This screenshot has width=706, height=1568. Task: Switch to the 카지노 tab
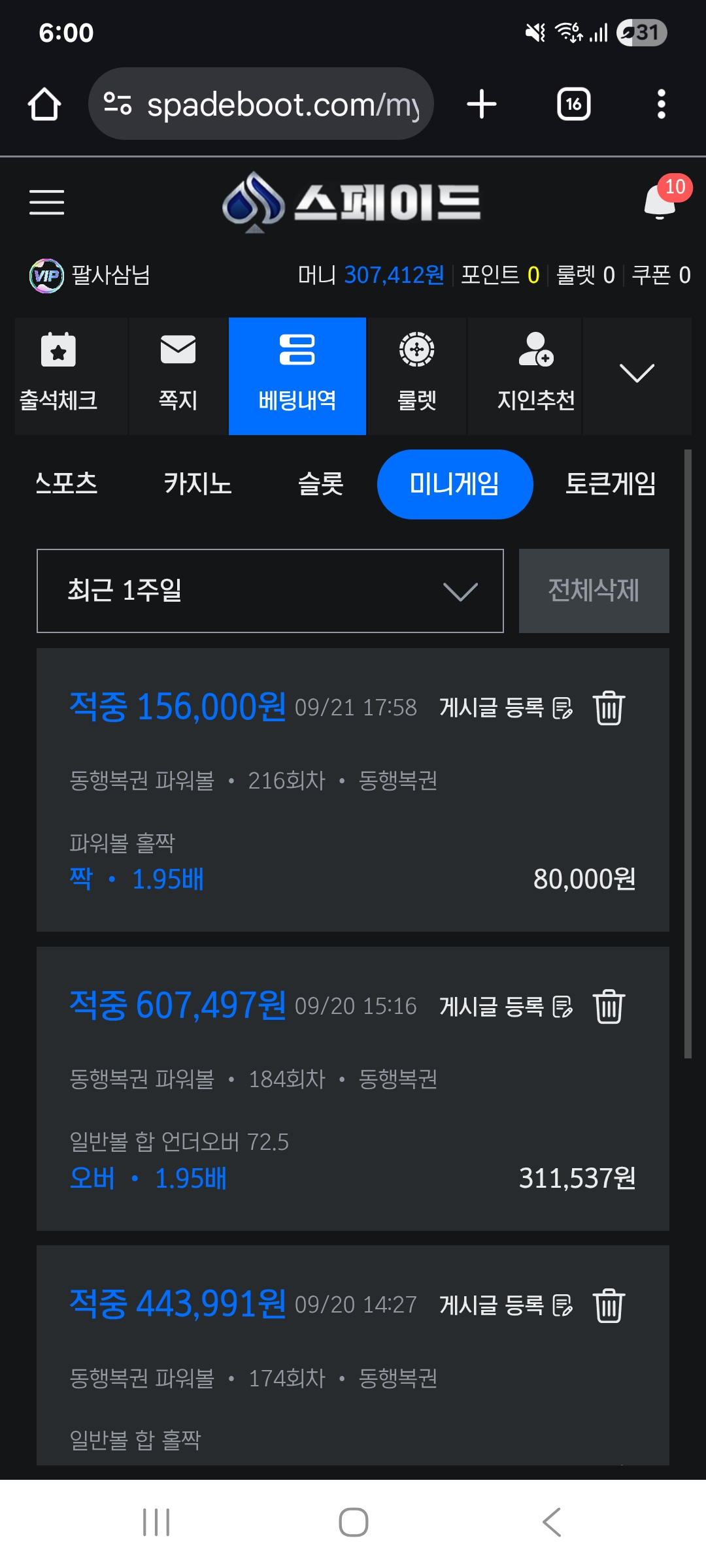197,484
